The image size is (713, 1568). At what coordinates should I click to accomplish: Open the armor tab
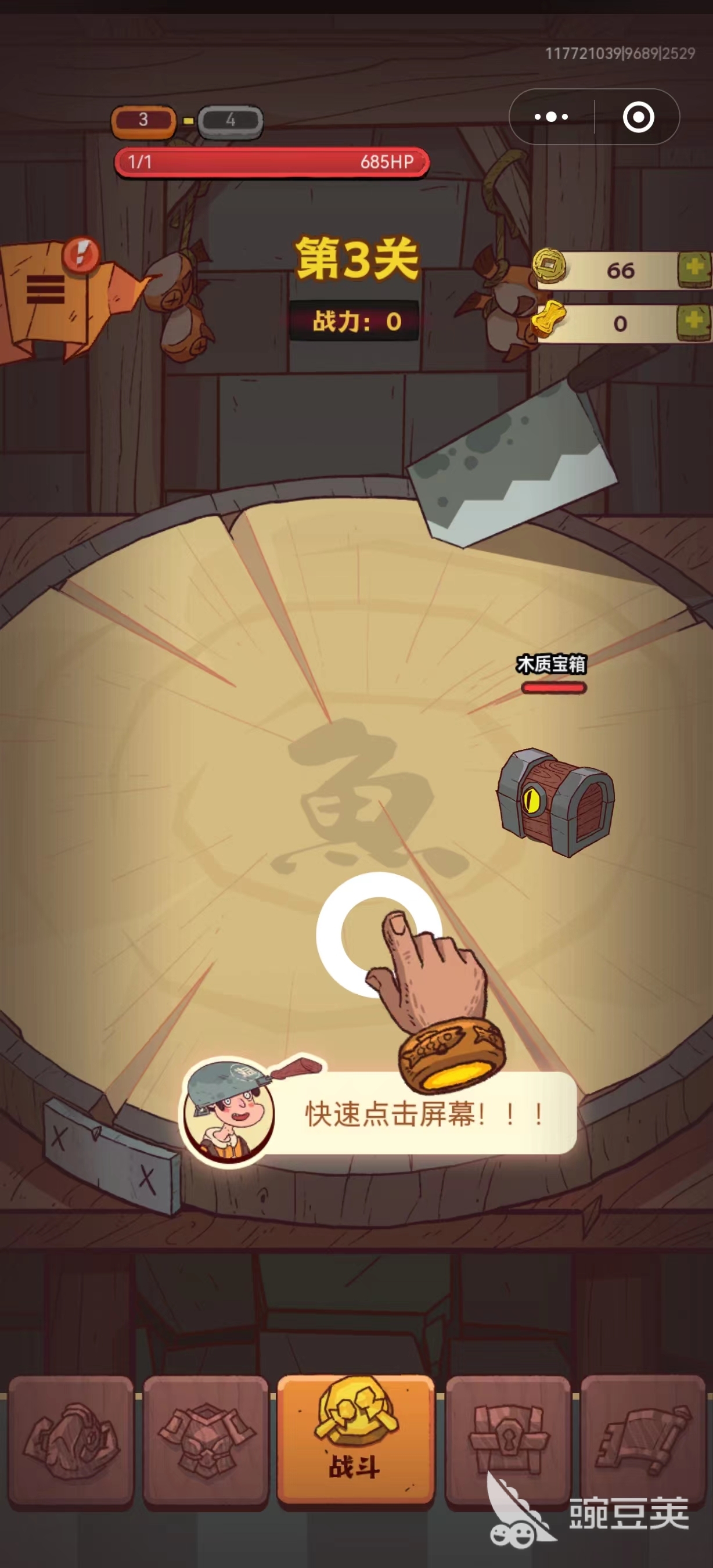click(x=206, y=1440)
